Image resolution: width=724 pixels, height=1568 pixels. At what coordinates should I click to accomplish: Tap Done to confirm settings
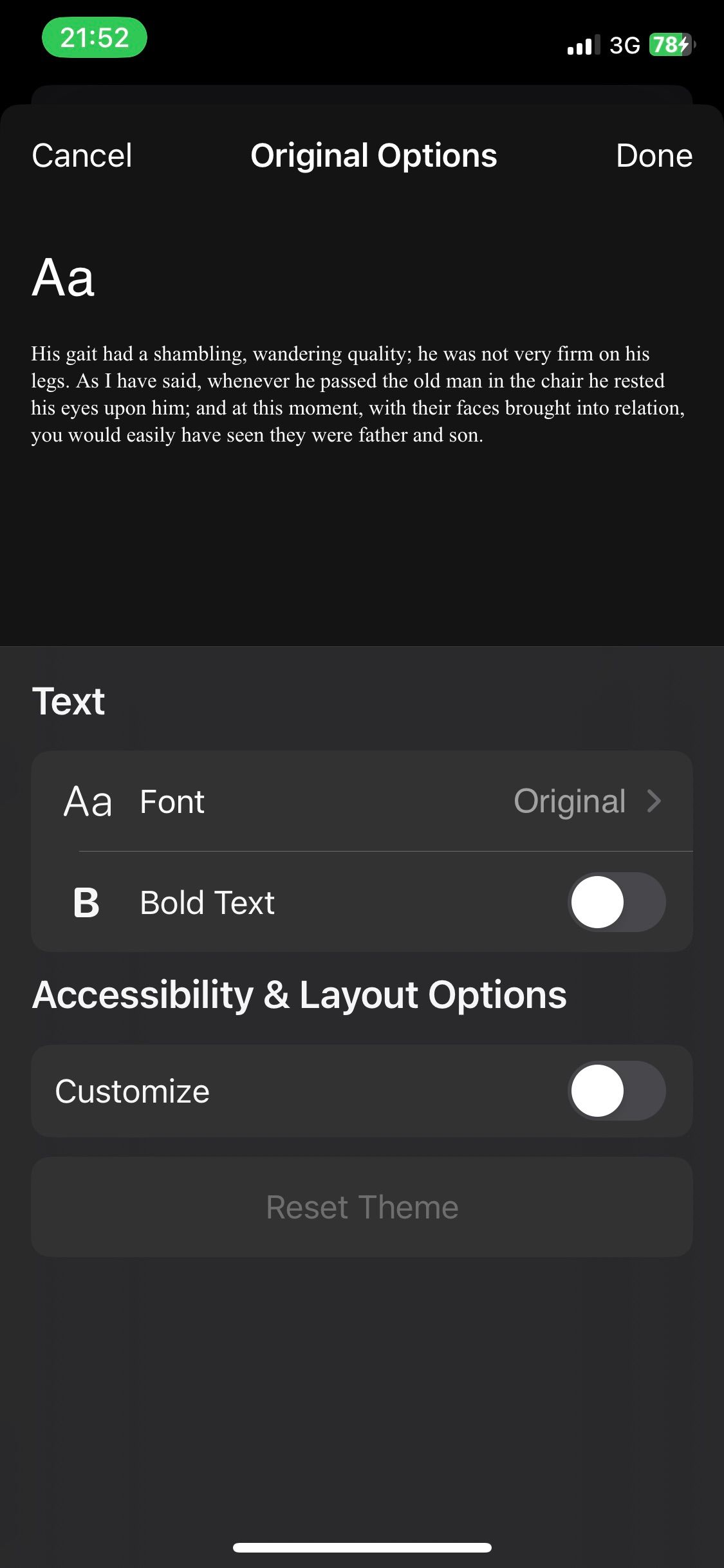[x=654, y=154]
